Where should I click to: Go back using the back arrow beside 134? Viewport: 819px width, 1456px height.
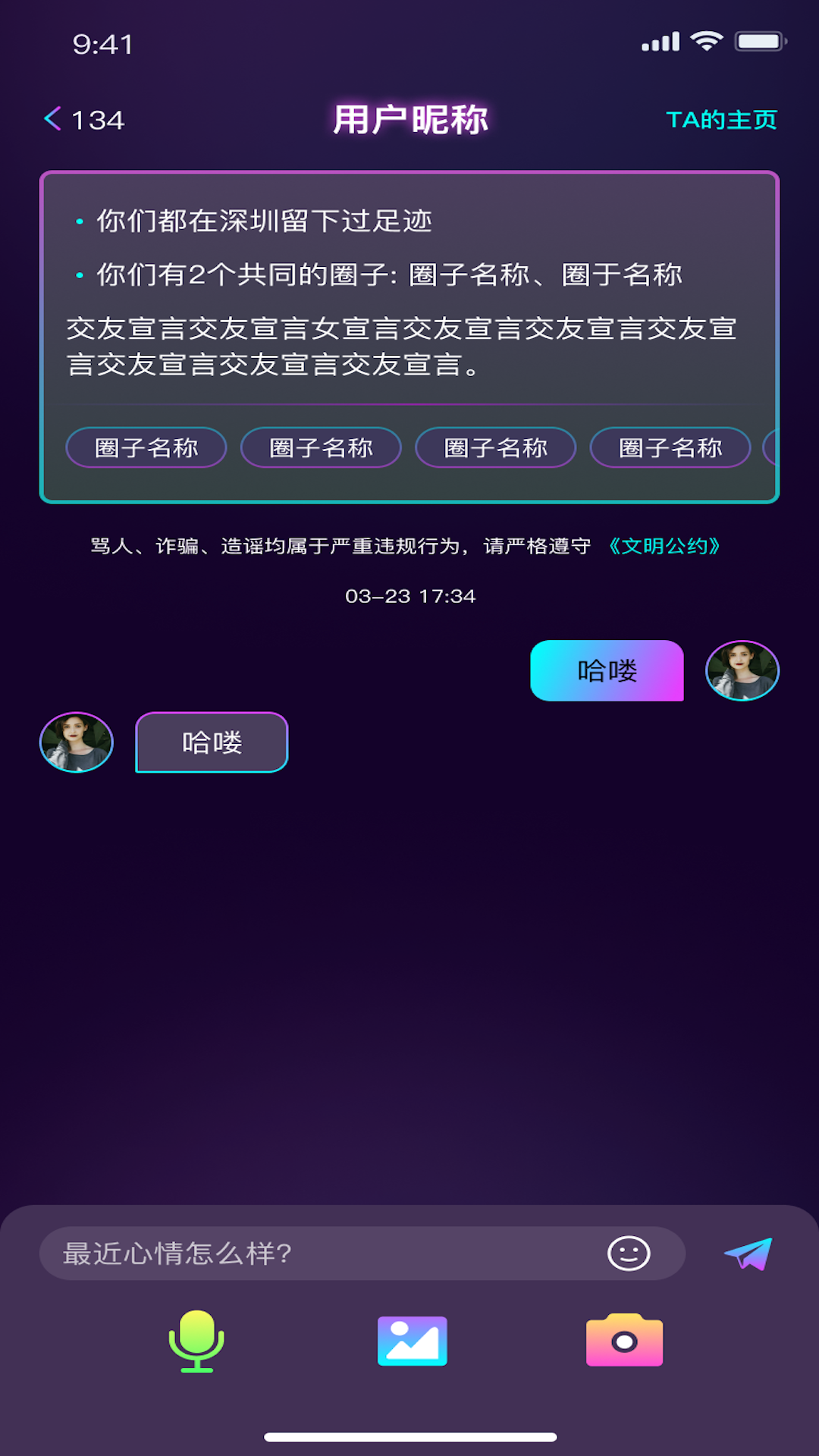point(53,119)
